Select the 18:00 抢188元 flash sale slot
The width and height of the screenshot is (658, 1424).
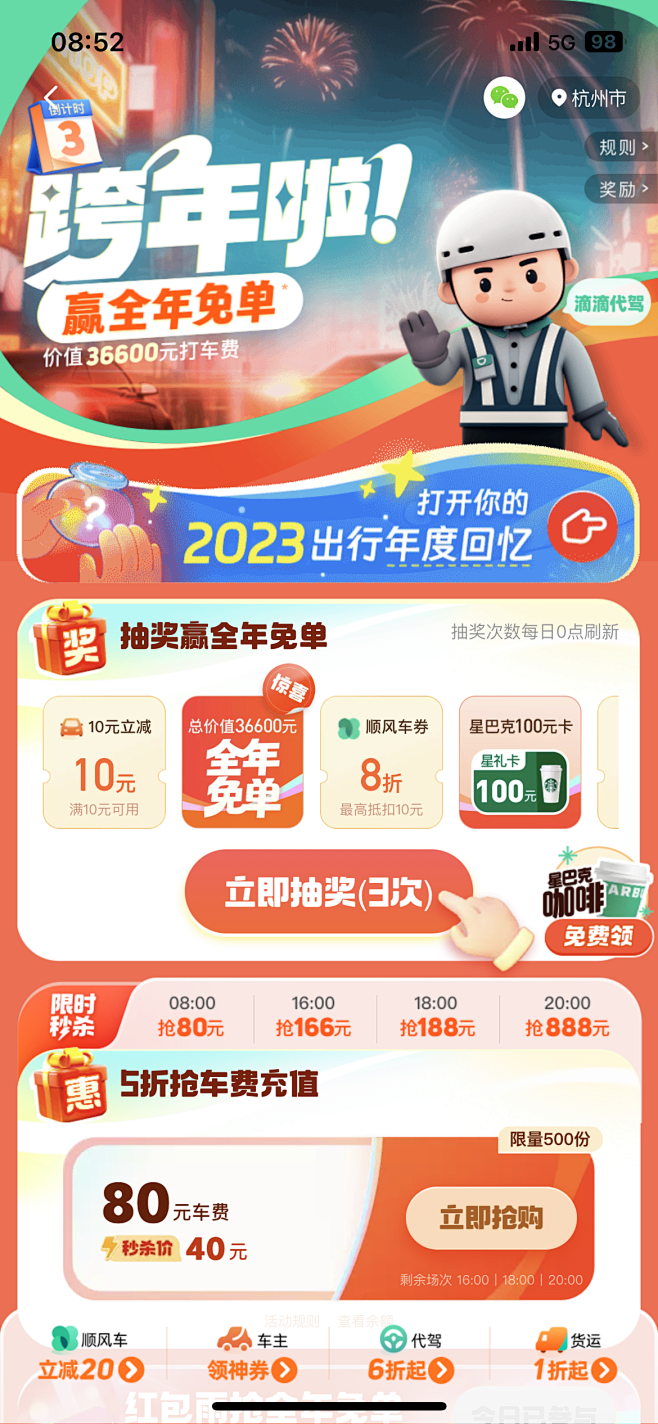436,1016
